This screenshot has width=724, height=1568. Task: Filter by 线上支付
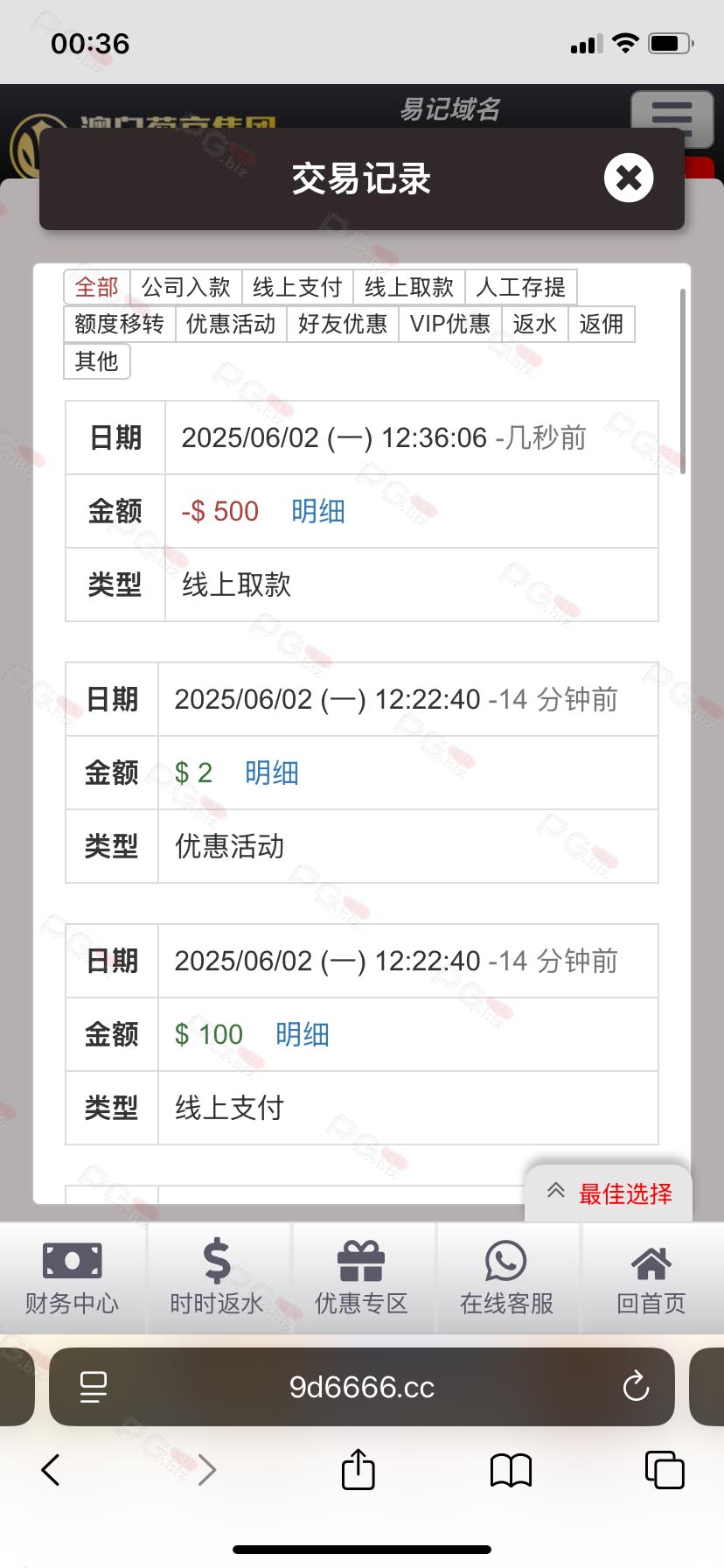click(298, 287)
